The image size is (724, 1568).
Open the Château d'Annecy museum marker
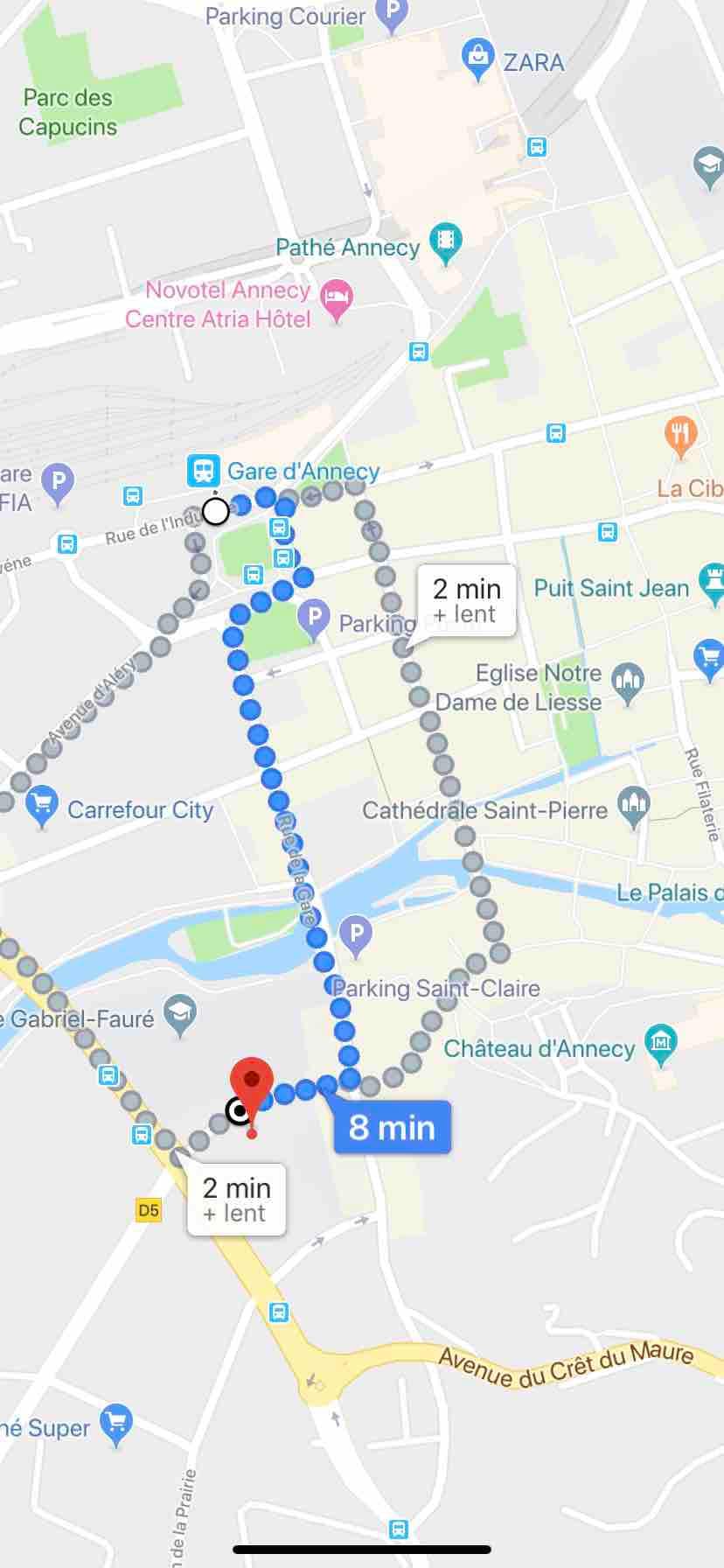660,1044
